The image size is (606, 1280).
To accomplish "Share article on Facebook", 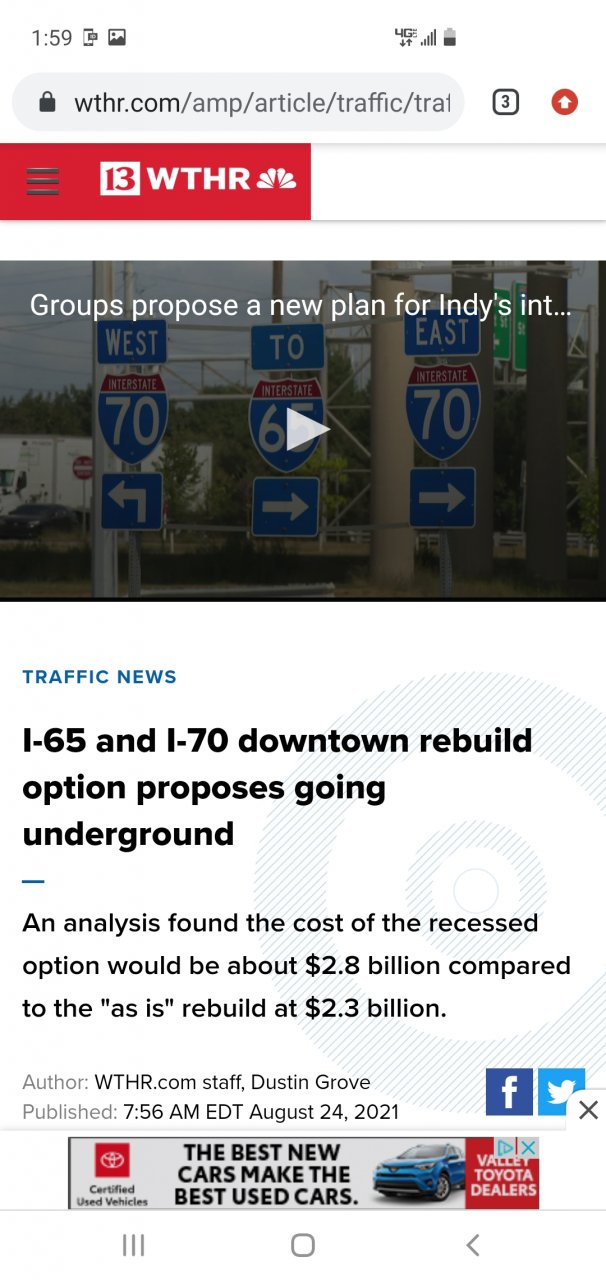I will pyautogui.click(x=509, y=1091).
